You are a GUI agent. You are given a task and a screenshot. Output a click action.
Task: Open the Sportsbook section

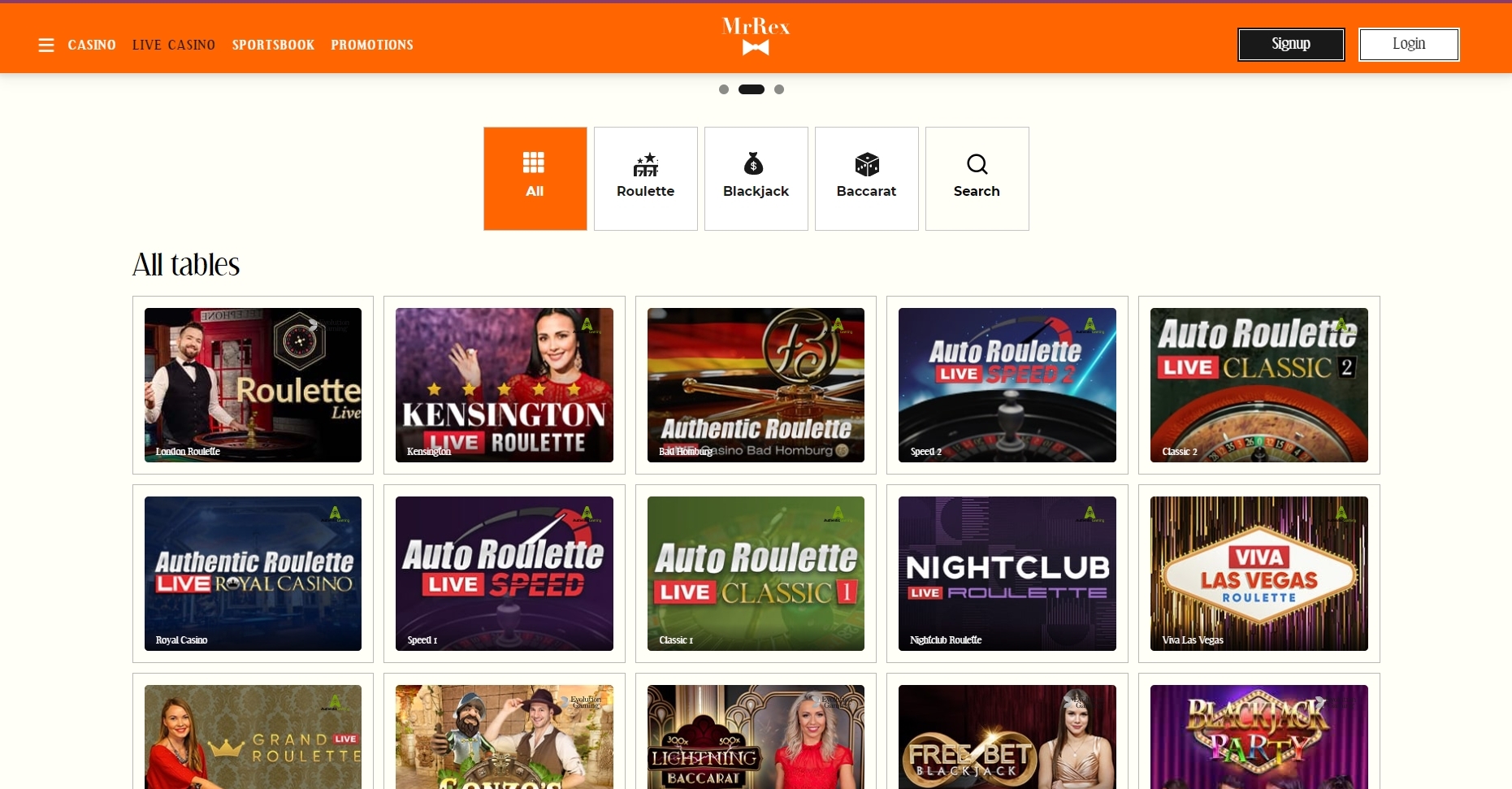click(x=273, y=46)
